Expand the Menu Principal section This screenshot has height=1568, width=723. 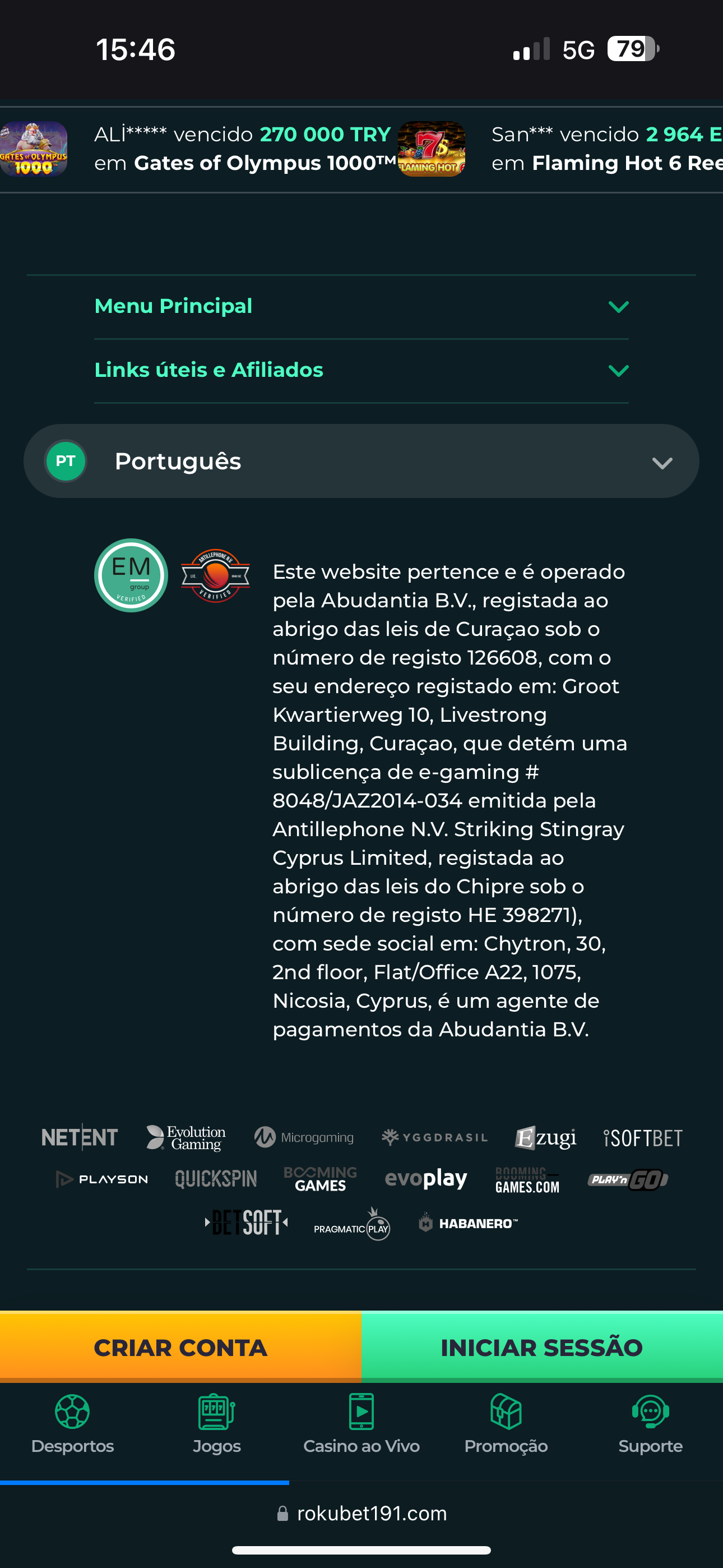point(361,306)
